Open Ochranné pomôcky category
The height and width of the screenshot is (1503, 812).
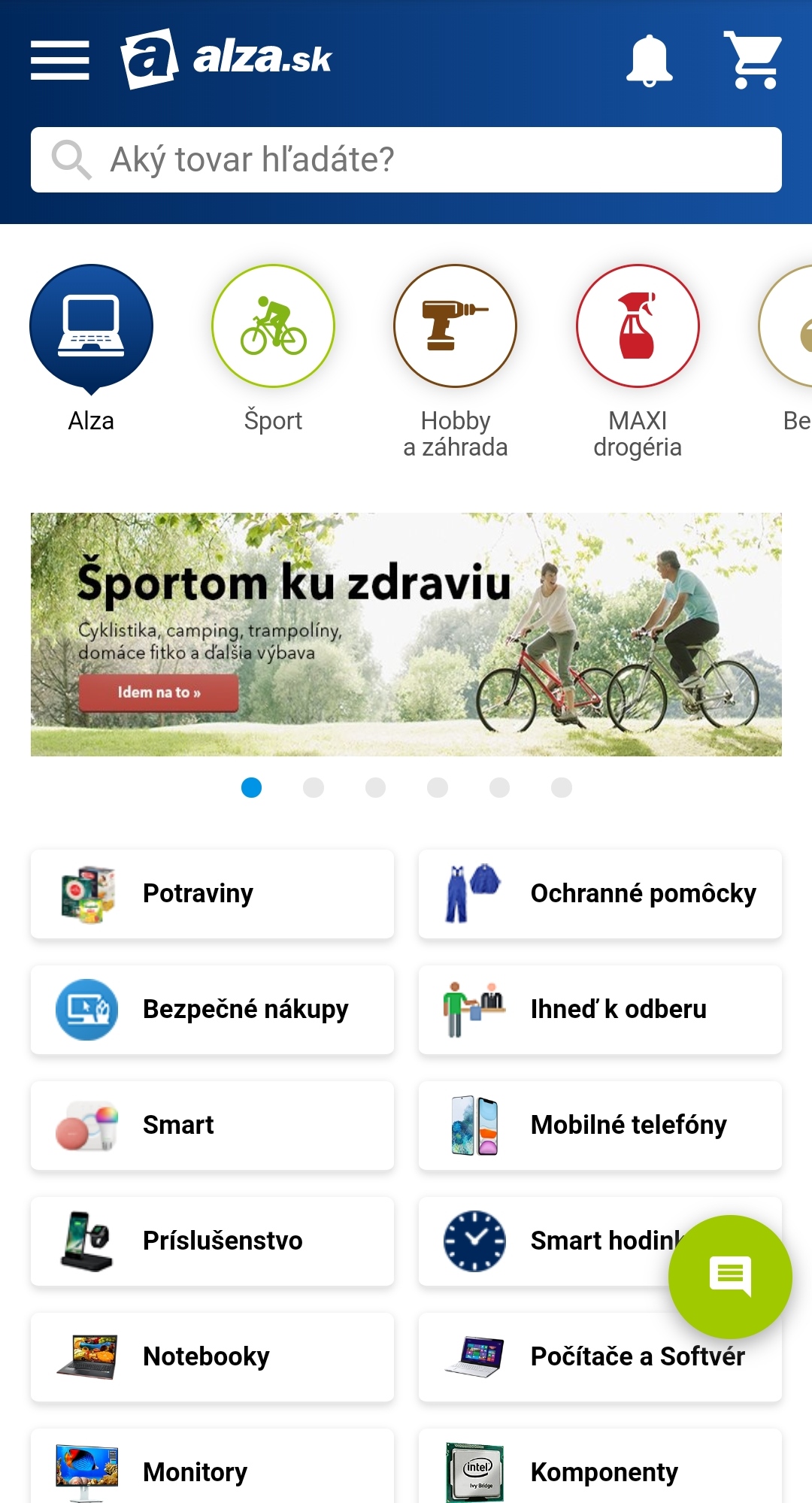point(599,894)
